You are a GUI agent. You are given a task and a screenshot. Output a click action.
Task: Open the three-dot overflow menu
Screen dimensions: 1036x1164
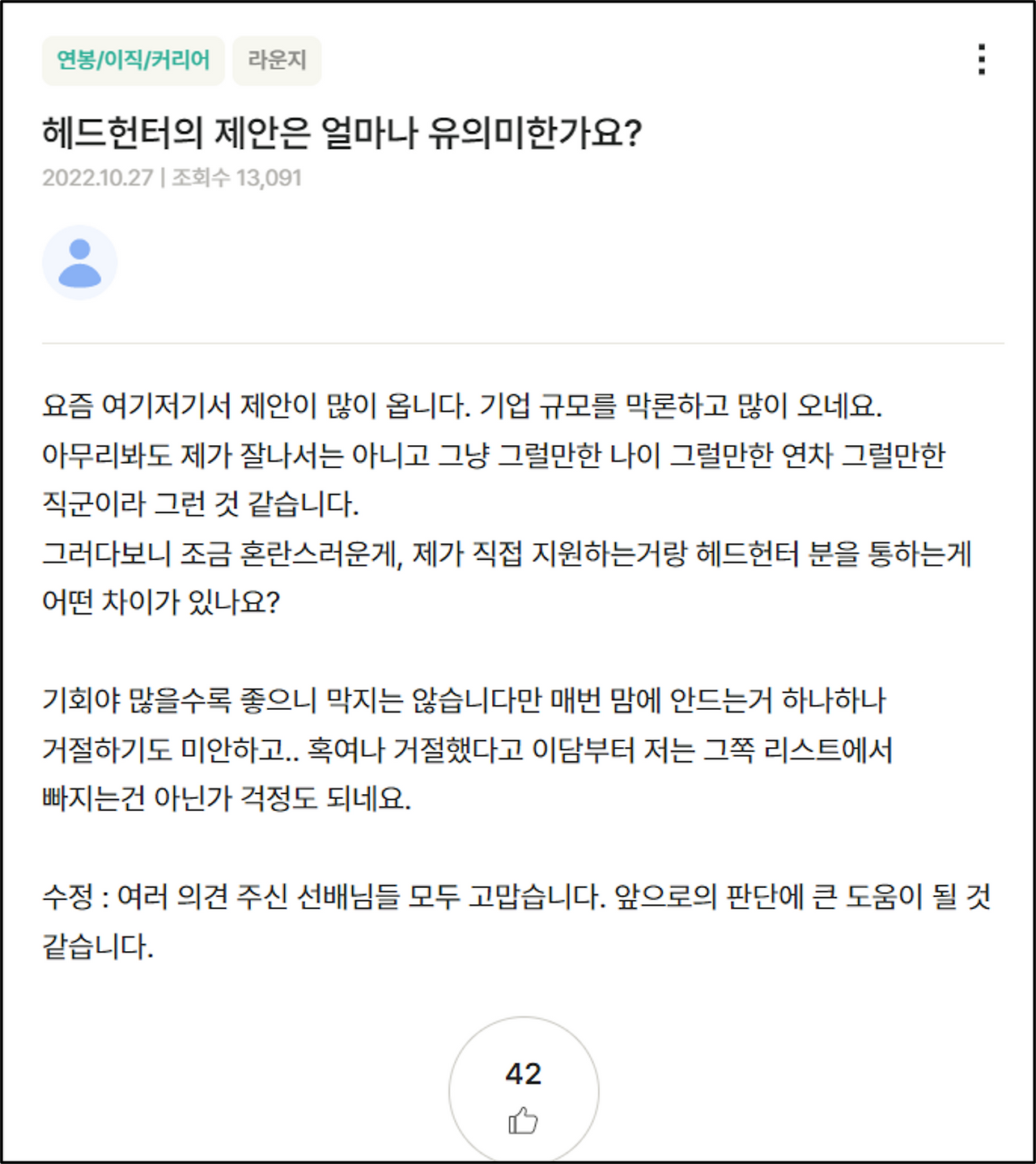click(x=982, y=60)
